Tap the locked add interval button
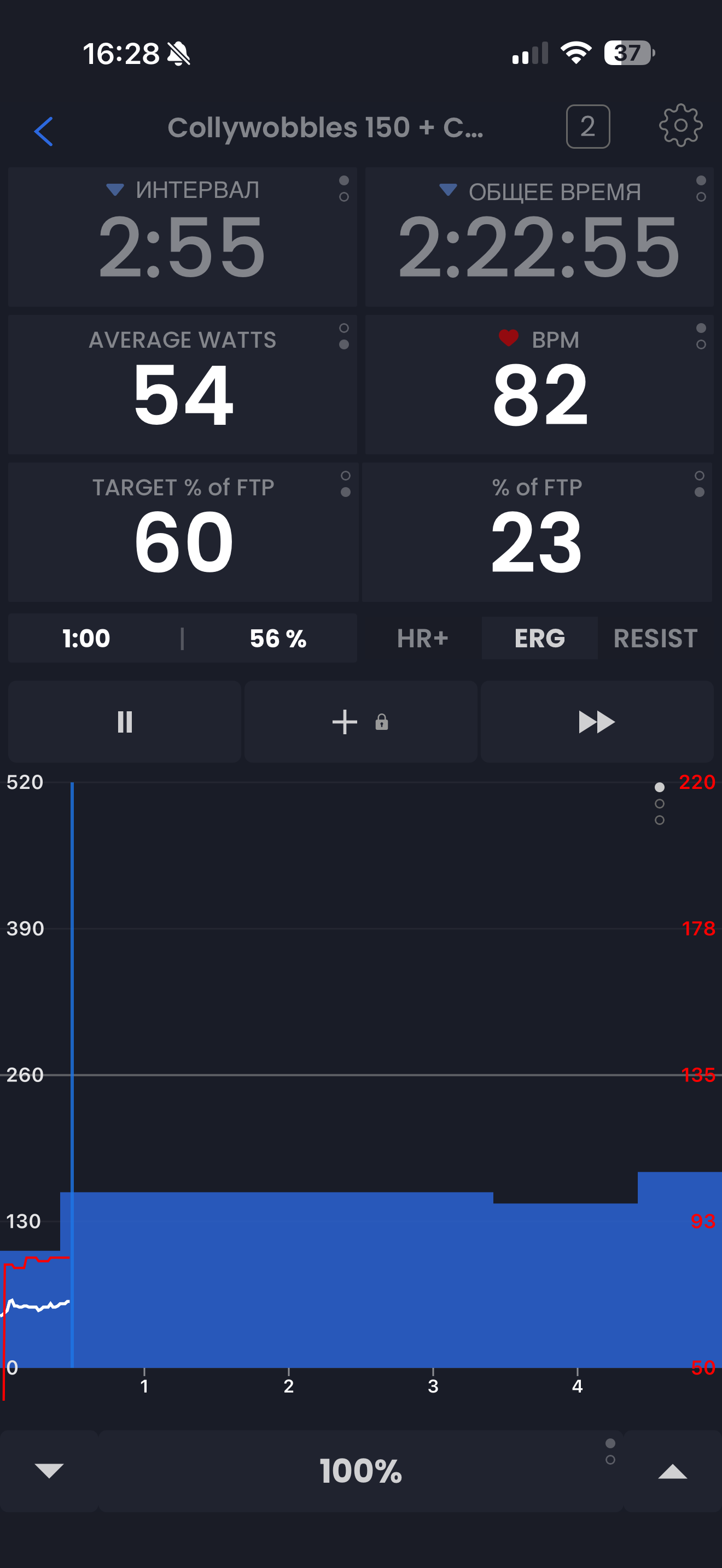This screenshot has width=722, height=1568. 360,722
